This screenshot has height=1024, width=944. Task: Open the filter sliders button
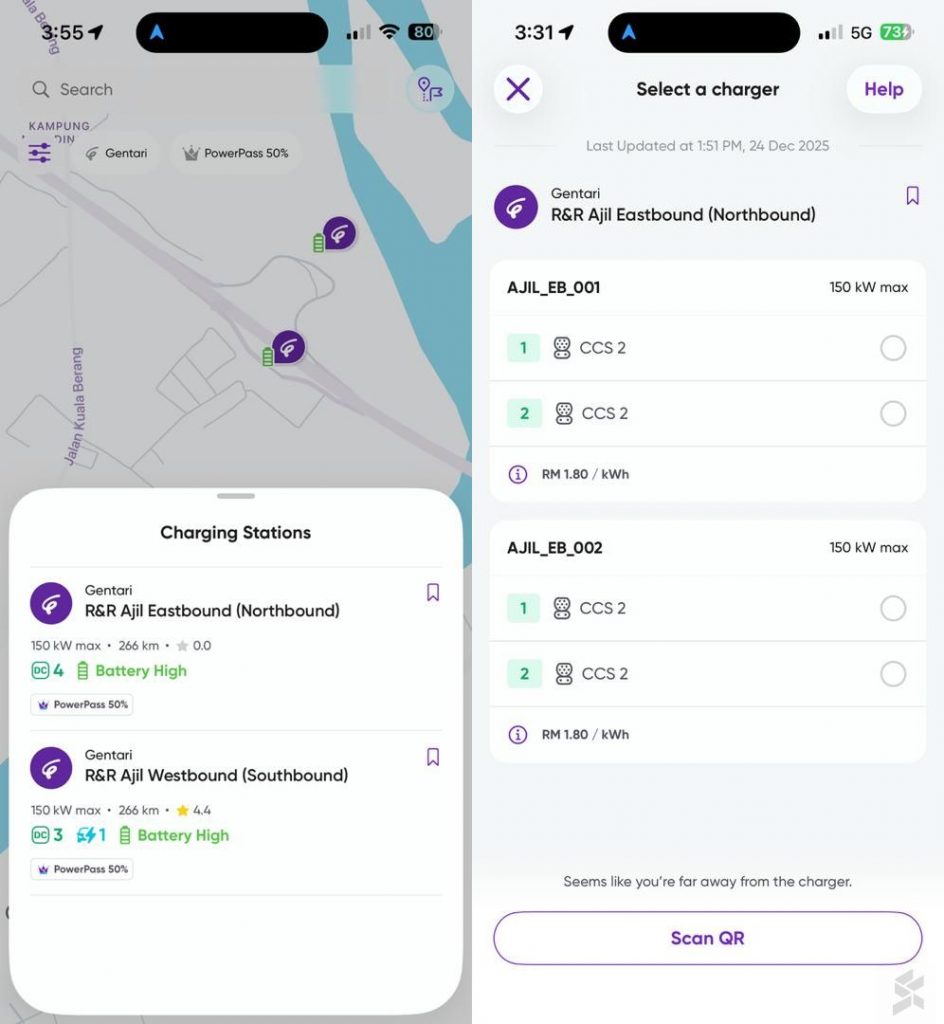[40, 153]
